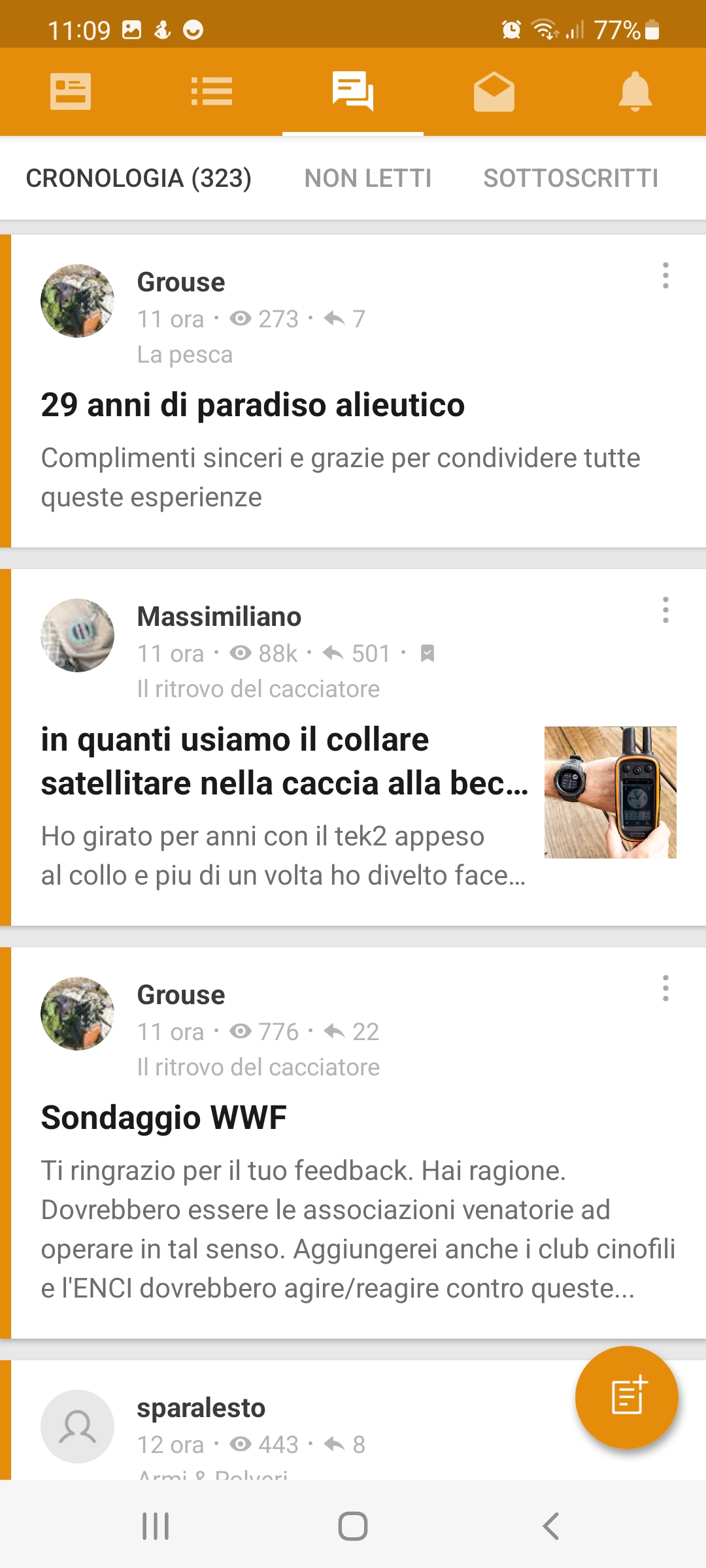Select the Cronologia (323) tab
The image size is (706, 1568).
tap(139, 178)
